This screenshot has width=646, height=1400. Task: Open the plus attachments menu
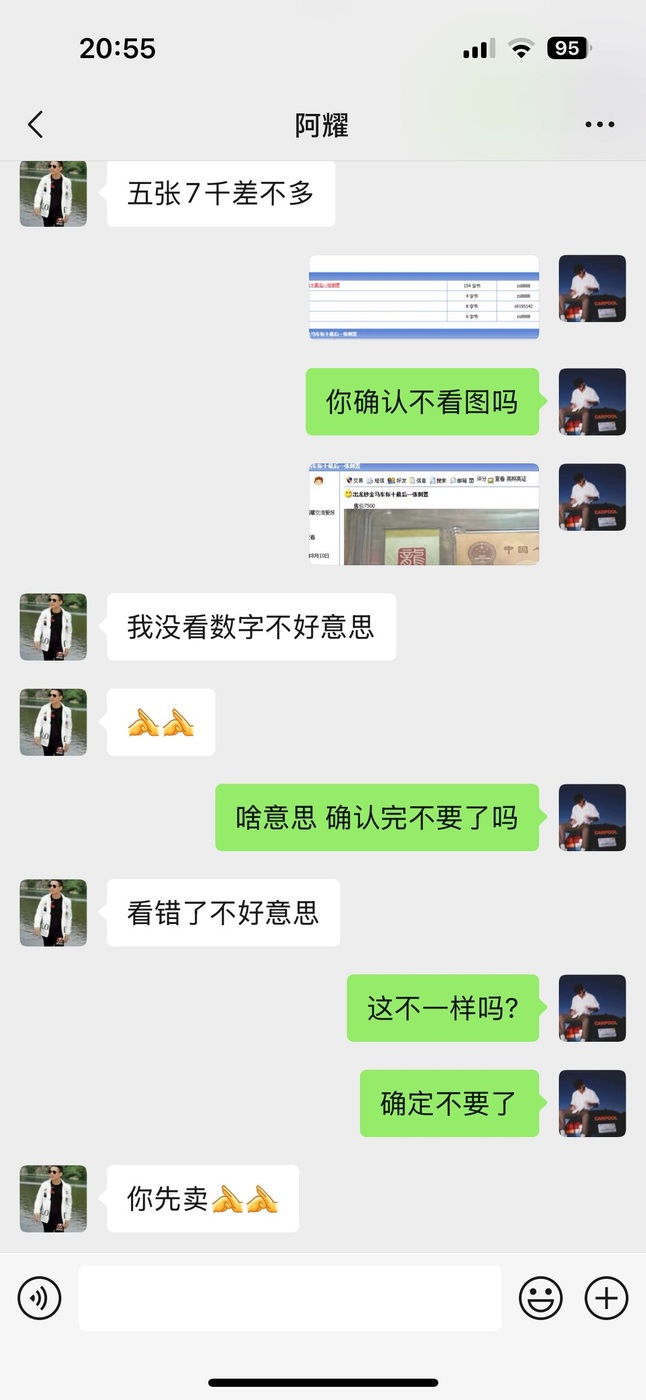(606, 1298)
